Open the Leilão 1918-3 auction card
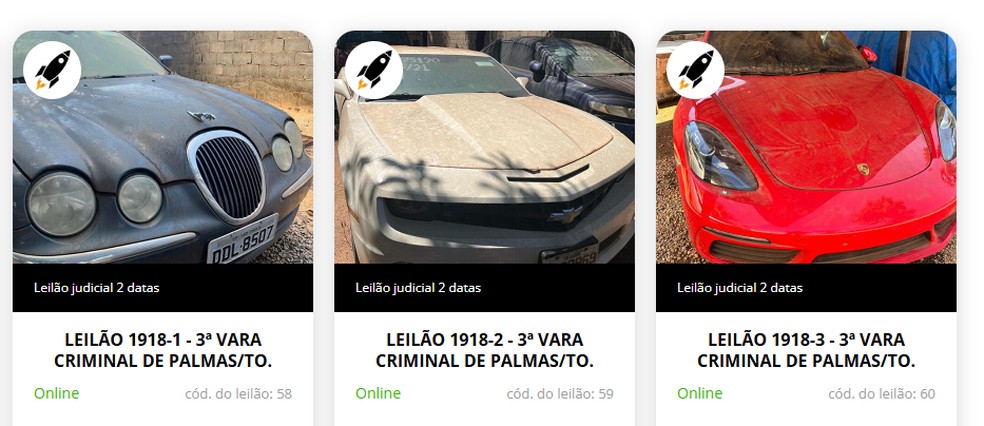984x426 pixels. tap(806, 349)
